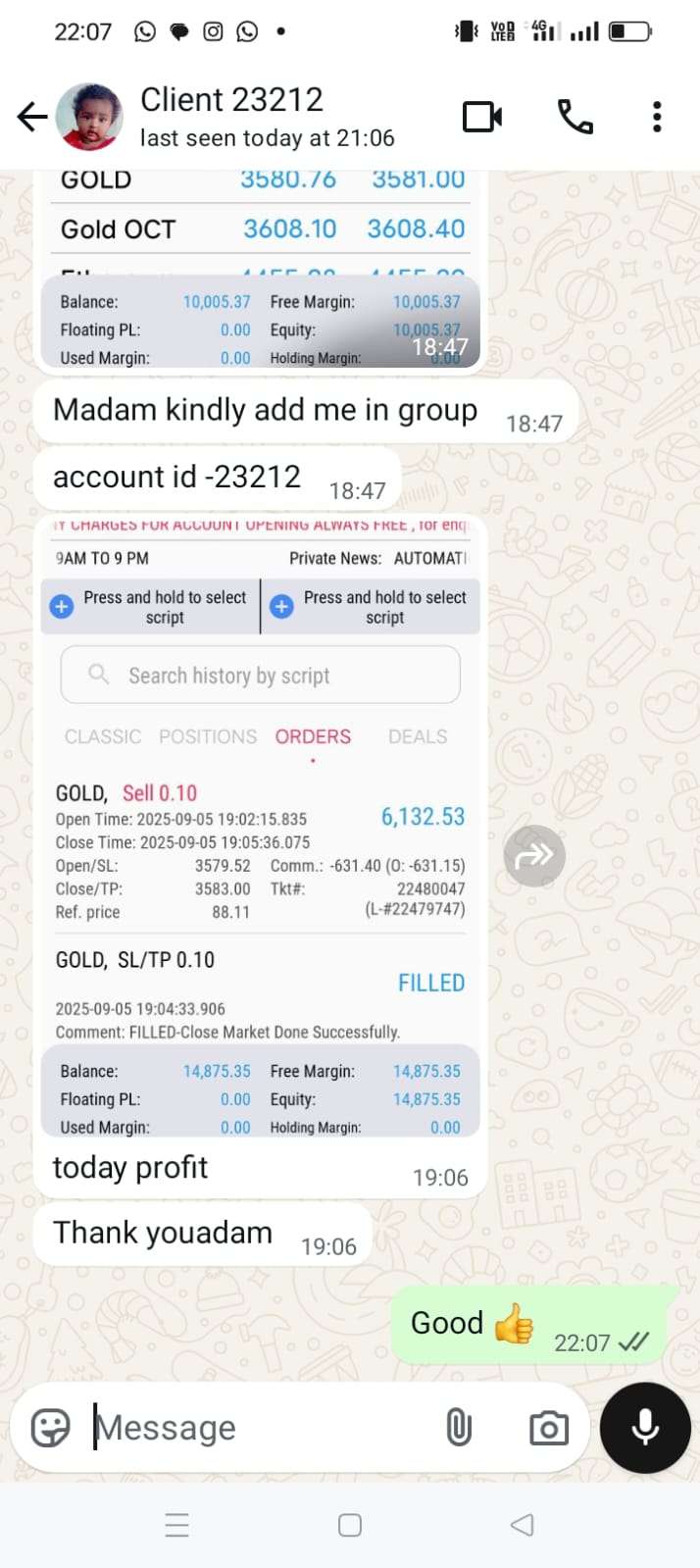Go back to the chat list
Image resolution: width=700 pixels, height=1568 pixels.
pyautogui.click(x=31, y=118)
